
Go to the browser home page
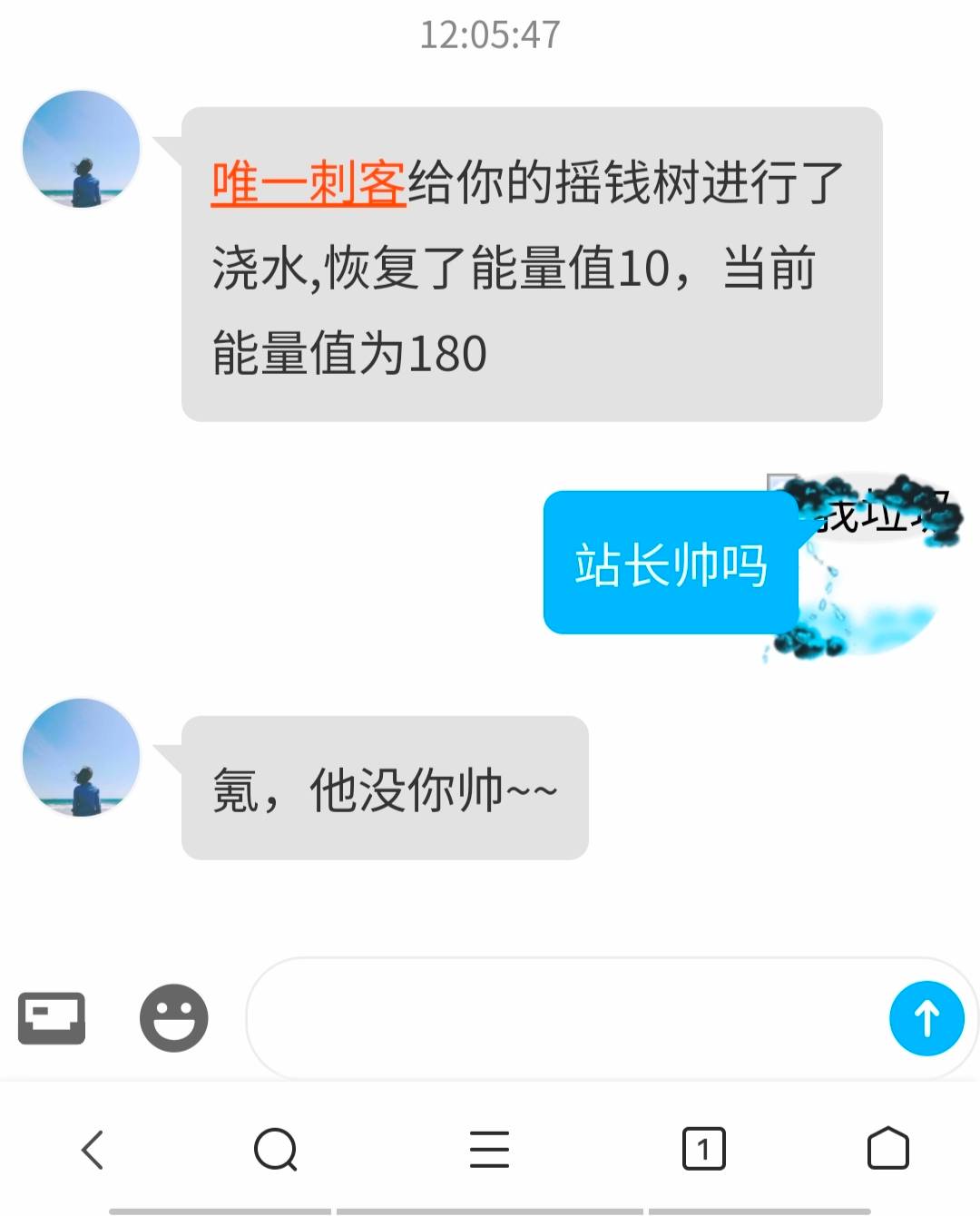pos(887,1150)
